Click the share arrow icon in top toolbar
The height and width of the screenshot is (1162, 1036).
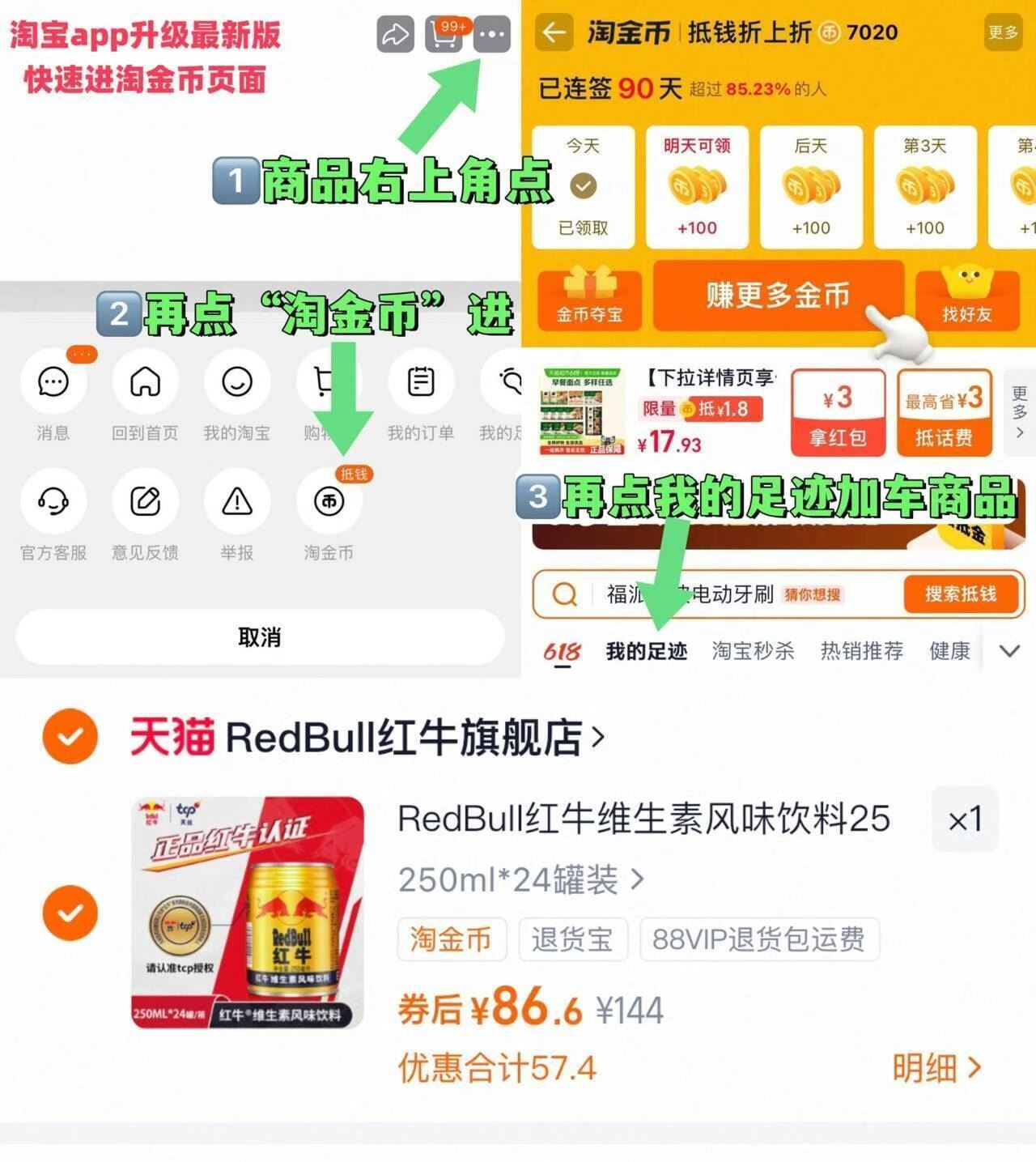coord(395,35)
